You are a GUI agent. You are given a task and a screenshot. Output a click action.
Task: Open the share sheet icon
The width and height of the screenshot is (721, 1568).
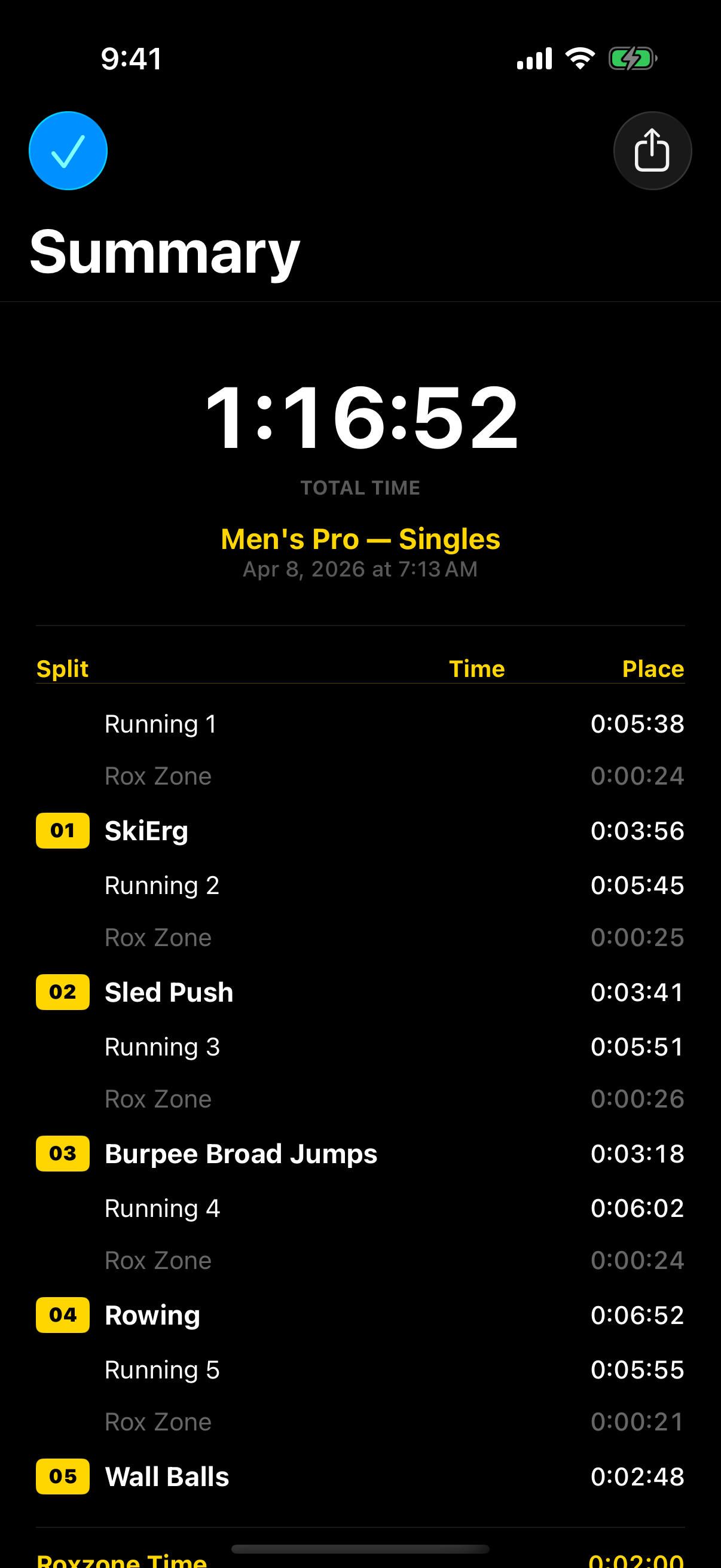[x=652, y=150]
